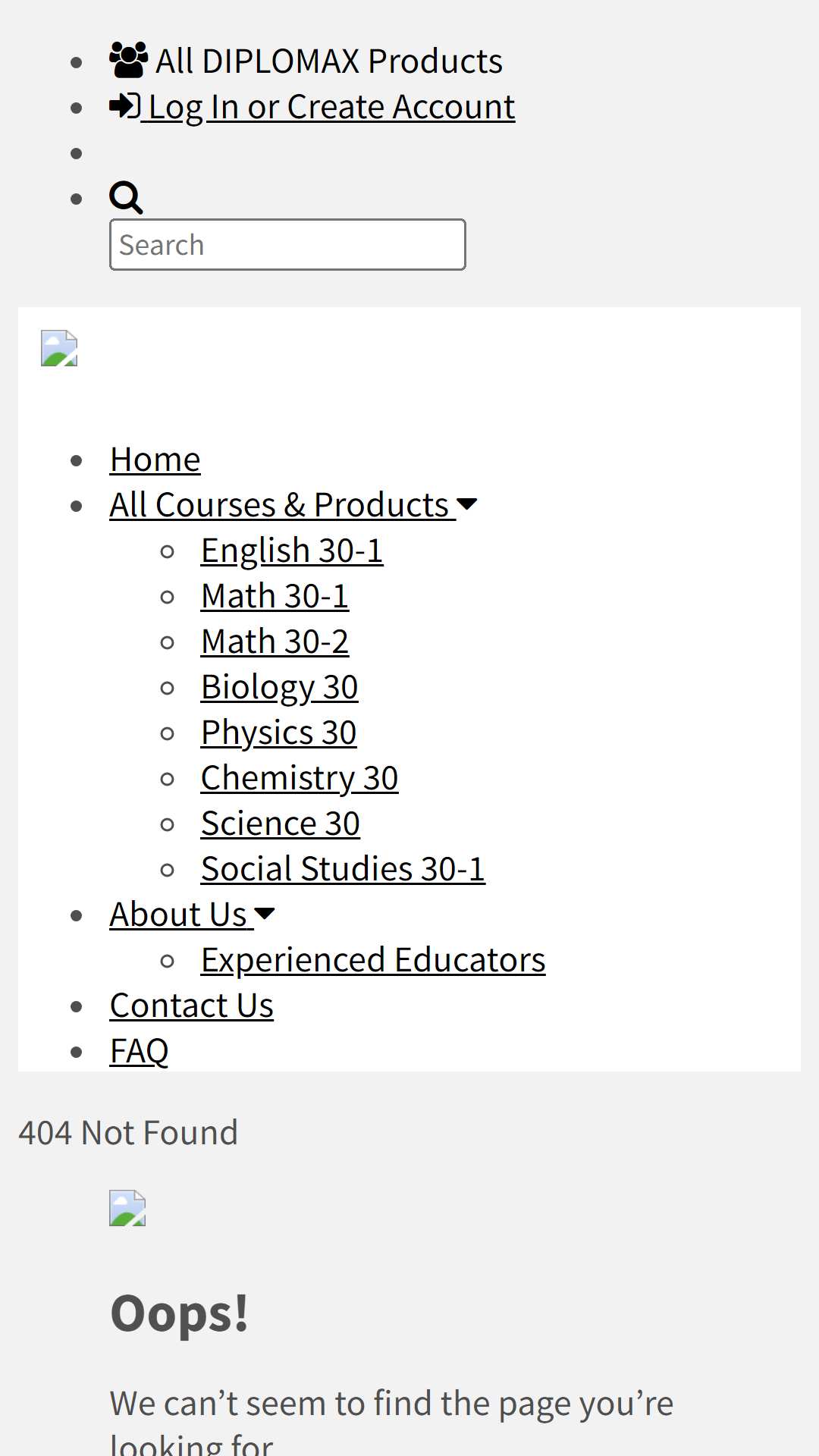Image resolution: width=819 pixels, height=1456 pixels.
Task: Open the Math 30-2 course
Action: [x=275, y=642]
